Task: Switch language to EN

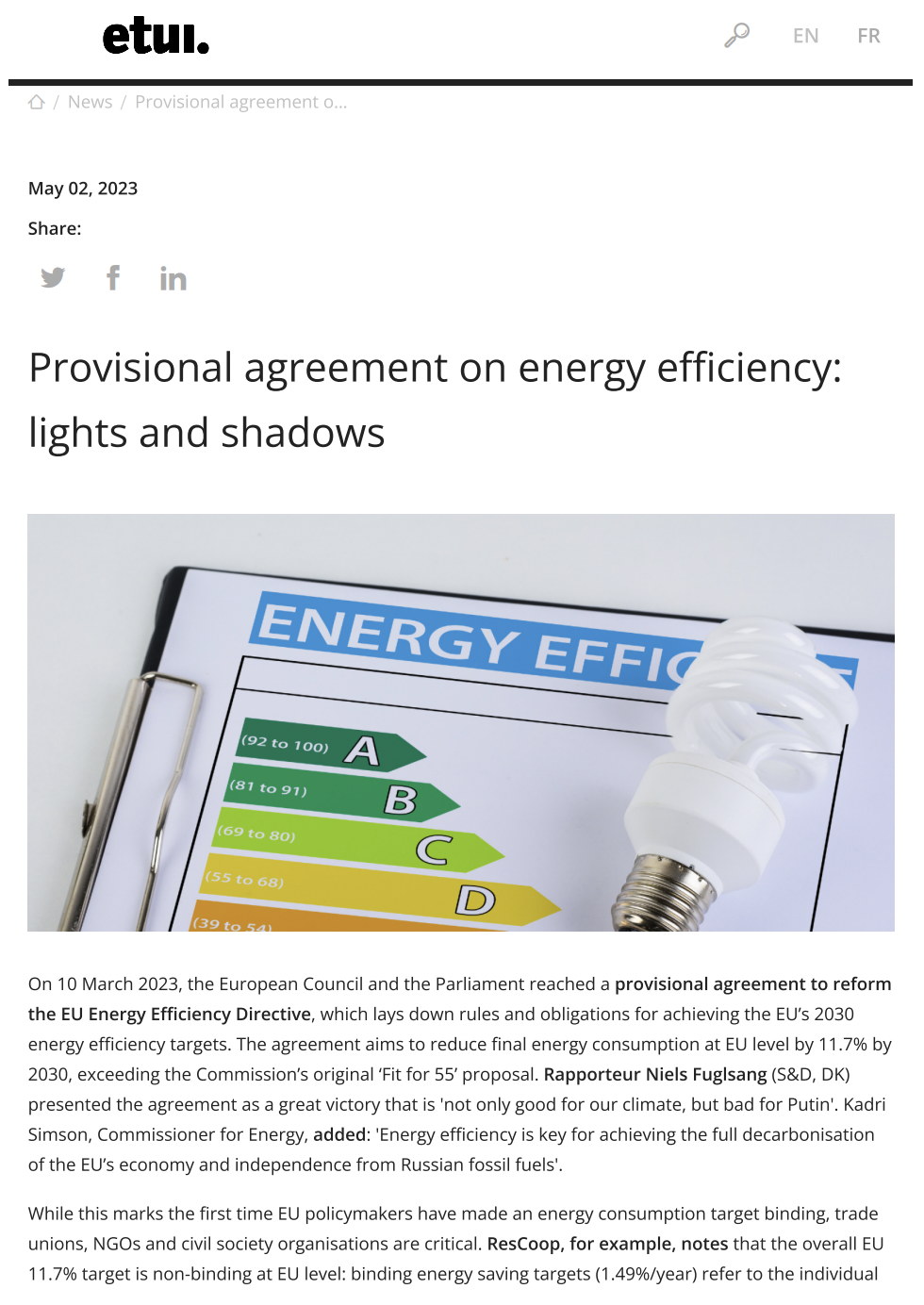Action: point(805,36)
